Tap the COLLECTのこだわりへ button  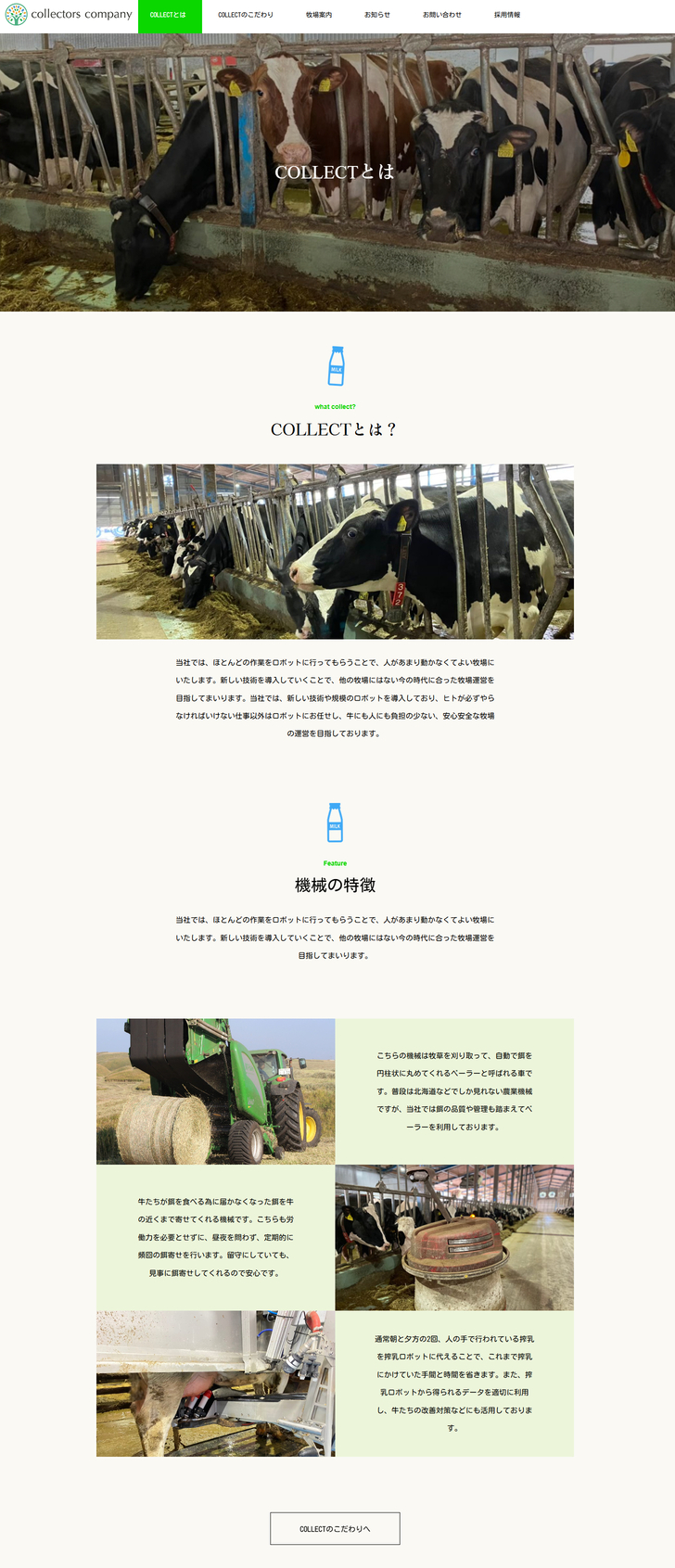click(335, 1528)
